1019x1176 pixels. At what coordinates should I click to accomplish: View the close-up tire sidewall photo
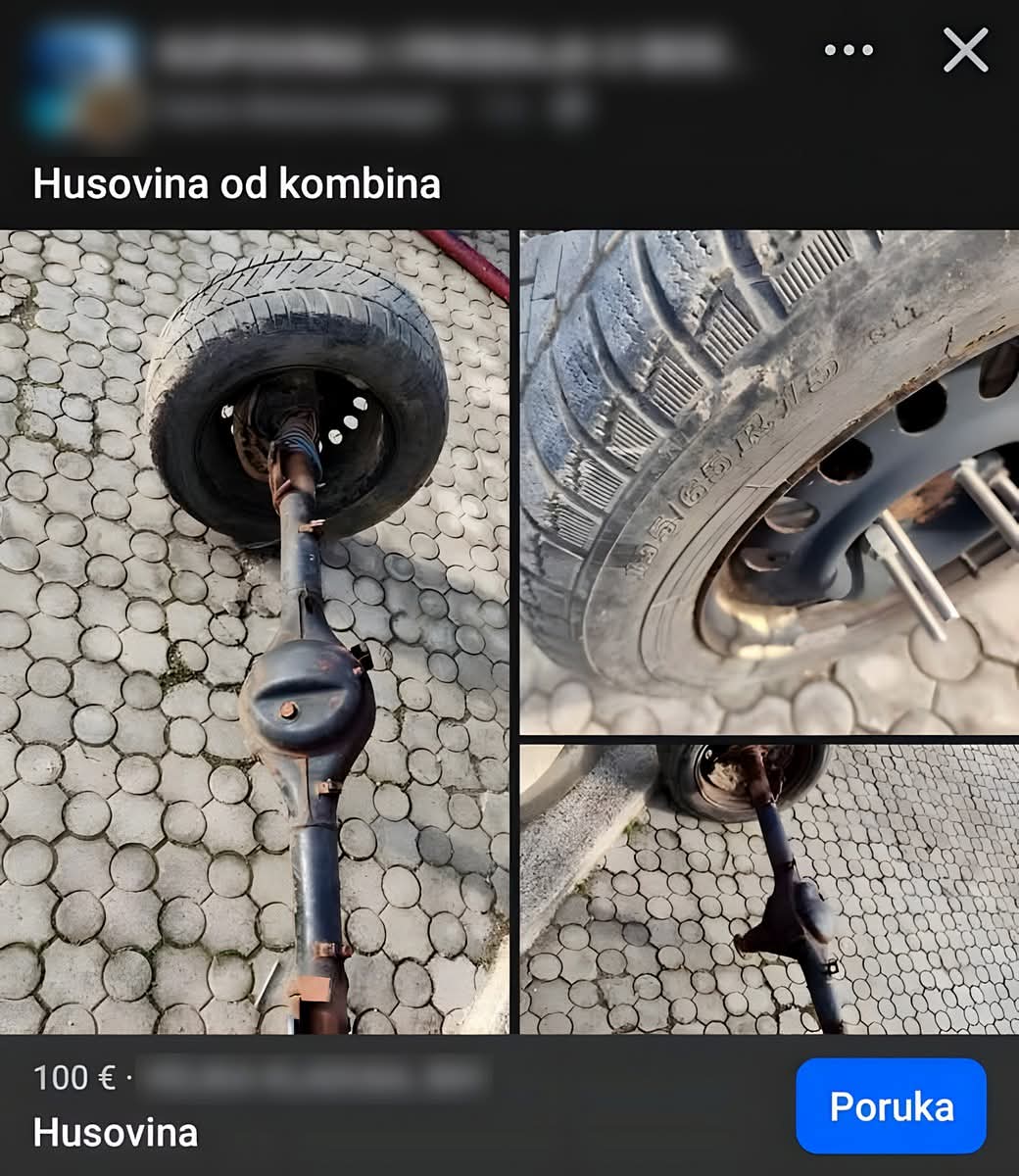pyautogui.click(x=769, y=482)
